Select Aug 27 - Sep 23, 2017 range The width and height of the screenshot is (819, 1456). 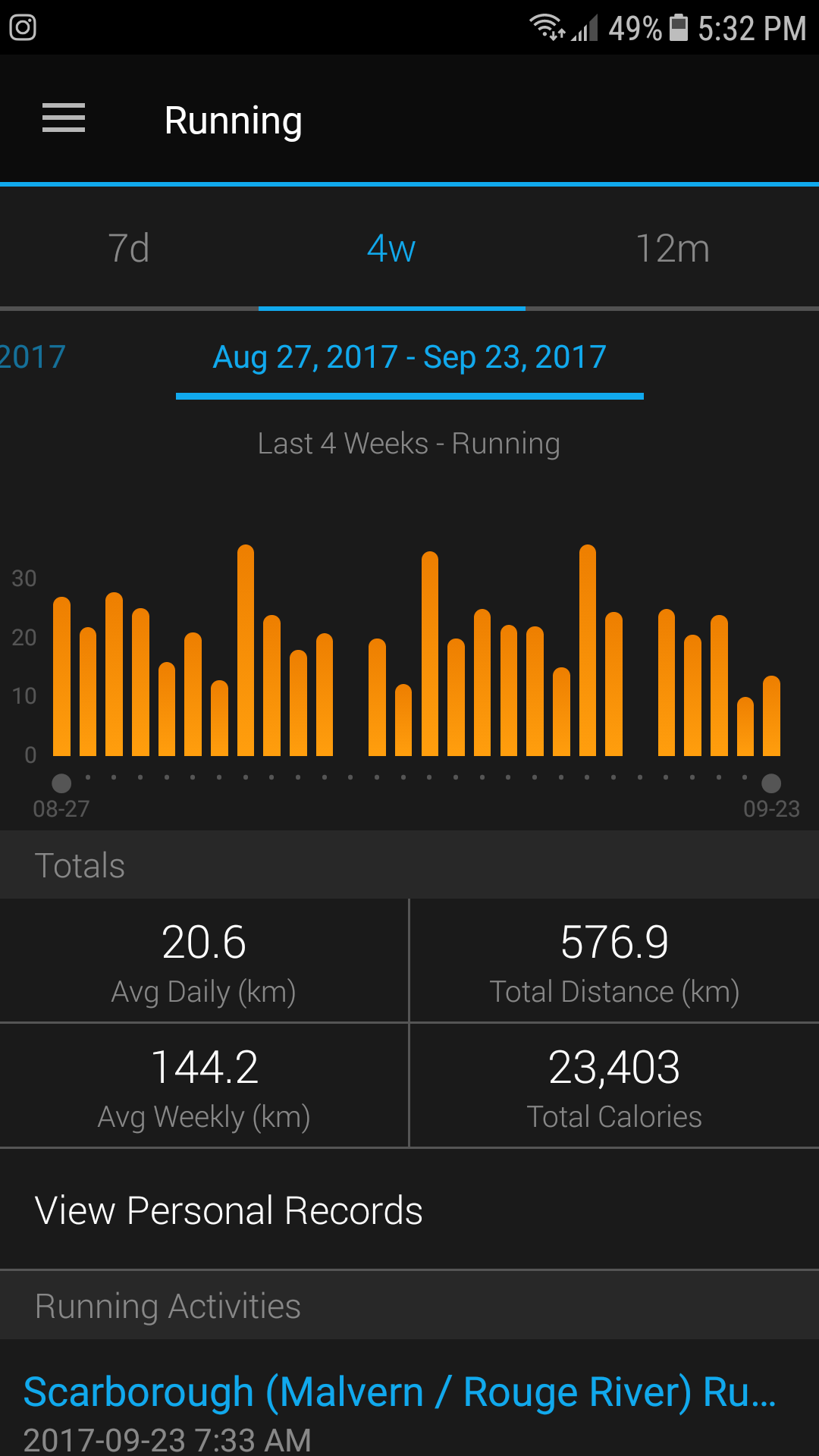pyautogui.click(x=409, y=357)
